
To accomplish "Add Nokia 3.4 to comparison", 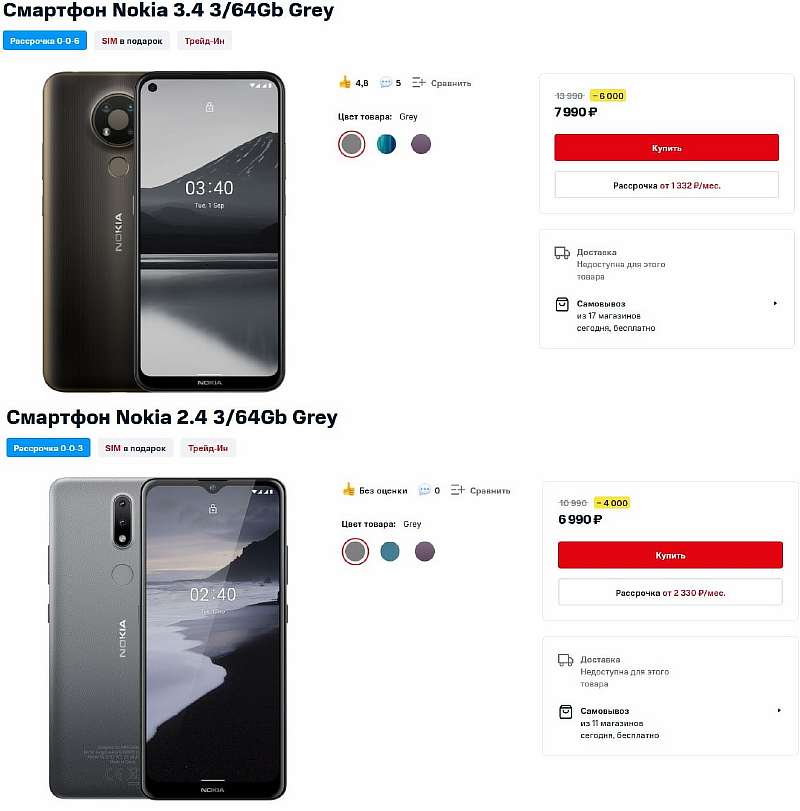I will (x=441, y=83).
